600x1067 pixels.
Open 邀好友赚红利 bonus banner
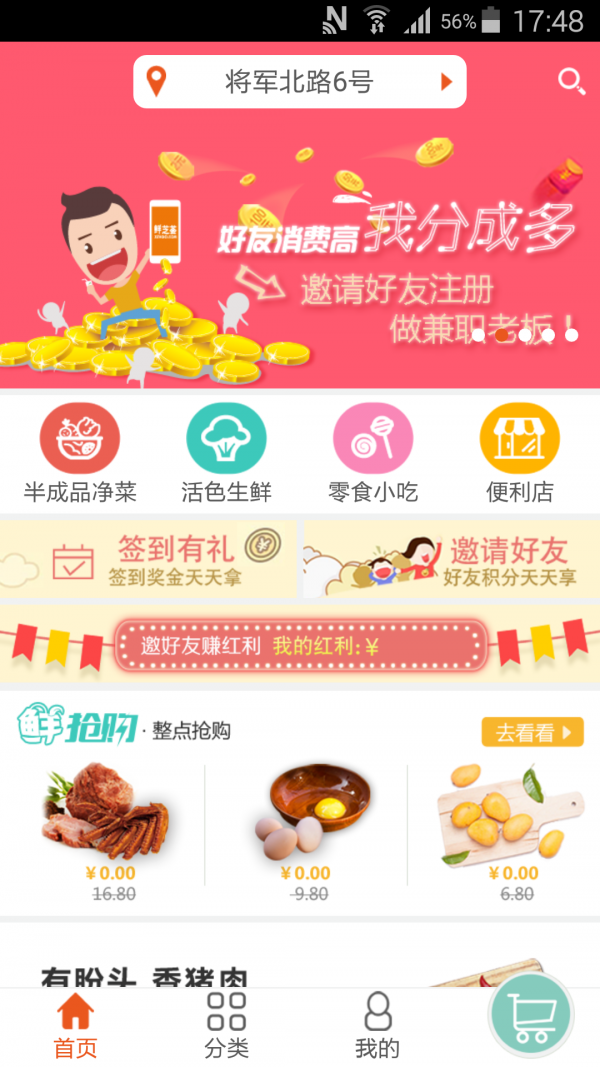(x=300, y=645)
